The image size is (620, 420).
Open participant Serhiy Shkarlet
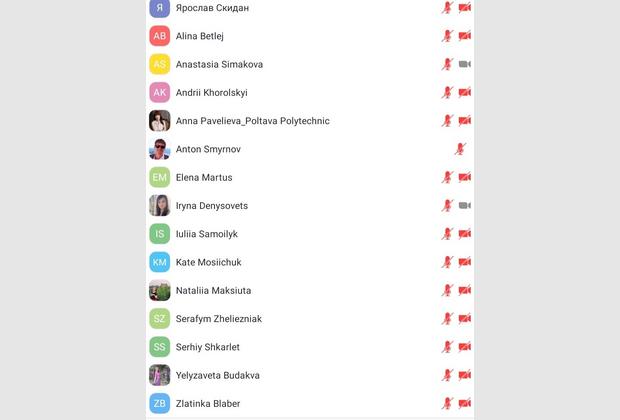coord(207,347)
